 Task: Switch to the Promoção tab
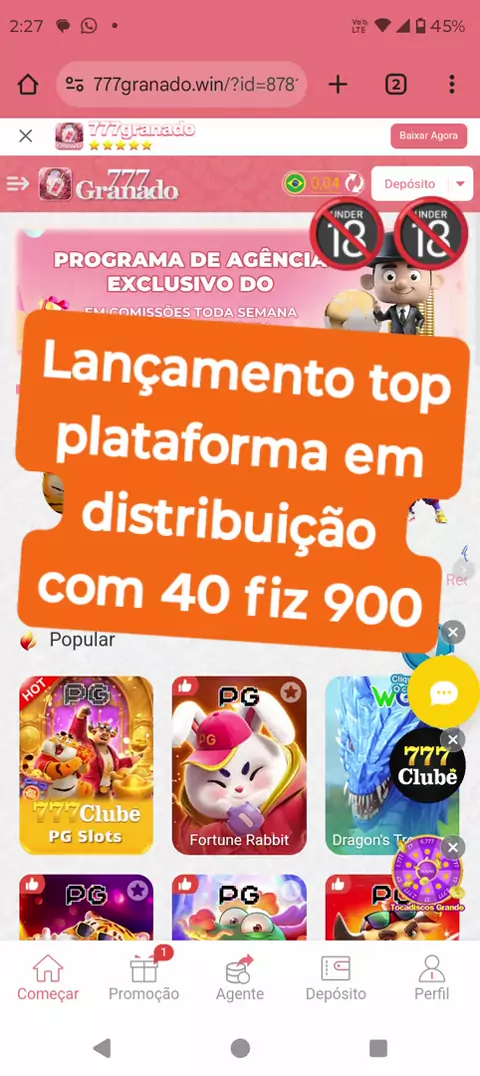pyautogui.click(x=144, y=975)
